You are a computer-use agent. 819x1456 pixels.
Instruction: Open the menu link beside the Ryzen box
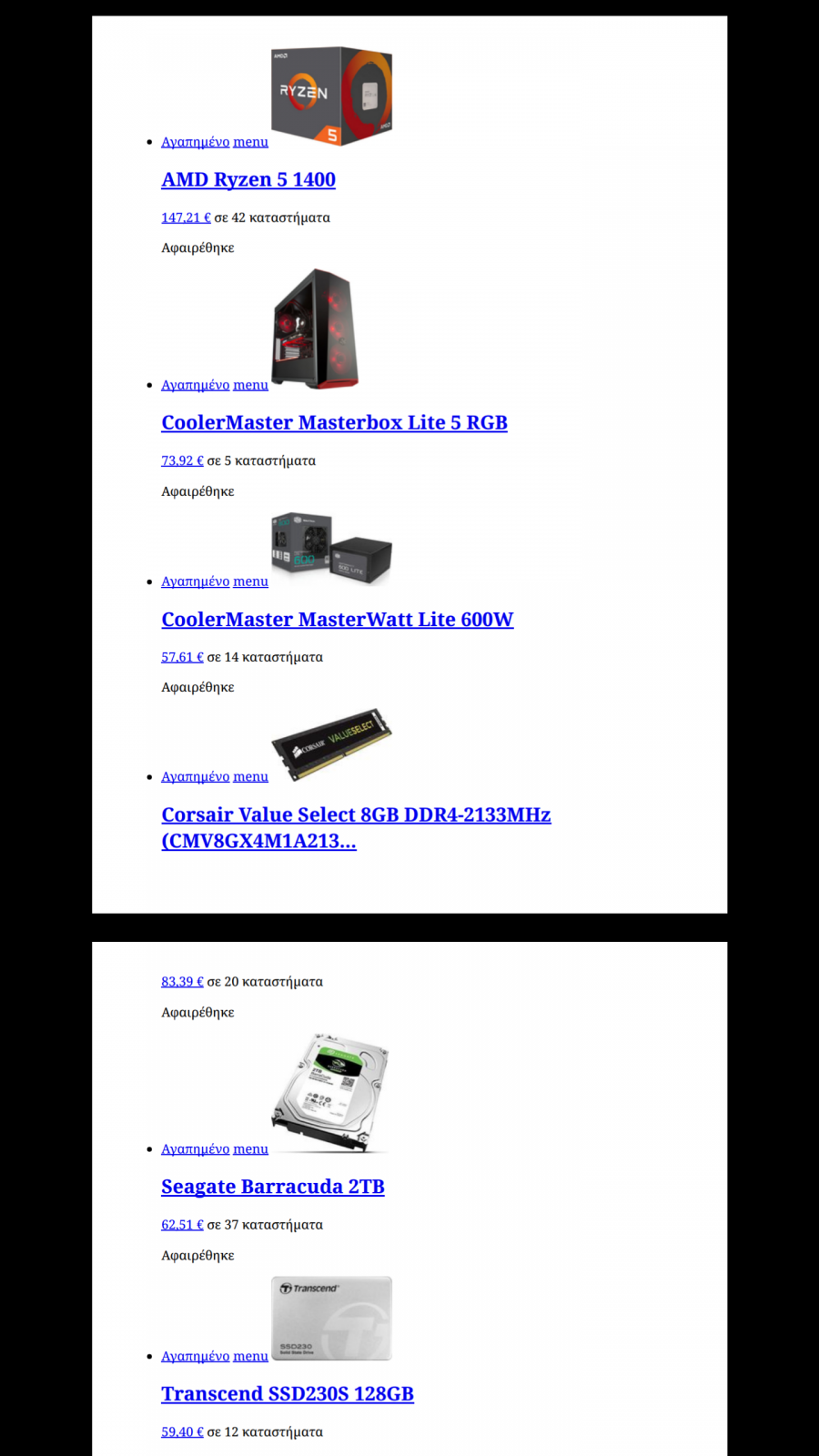tap(250, 142)
